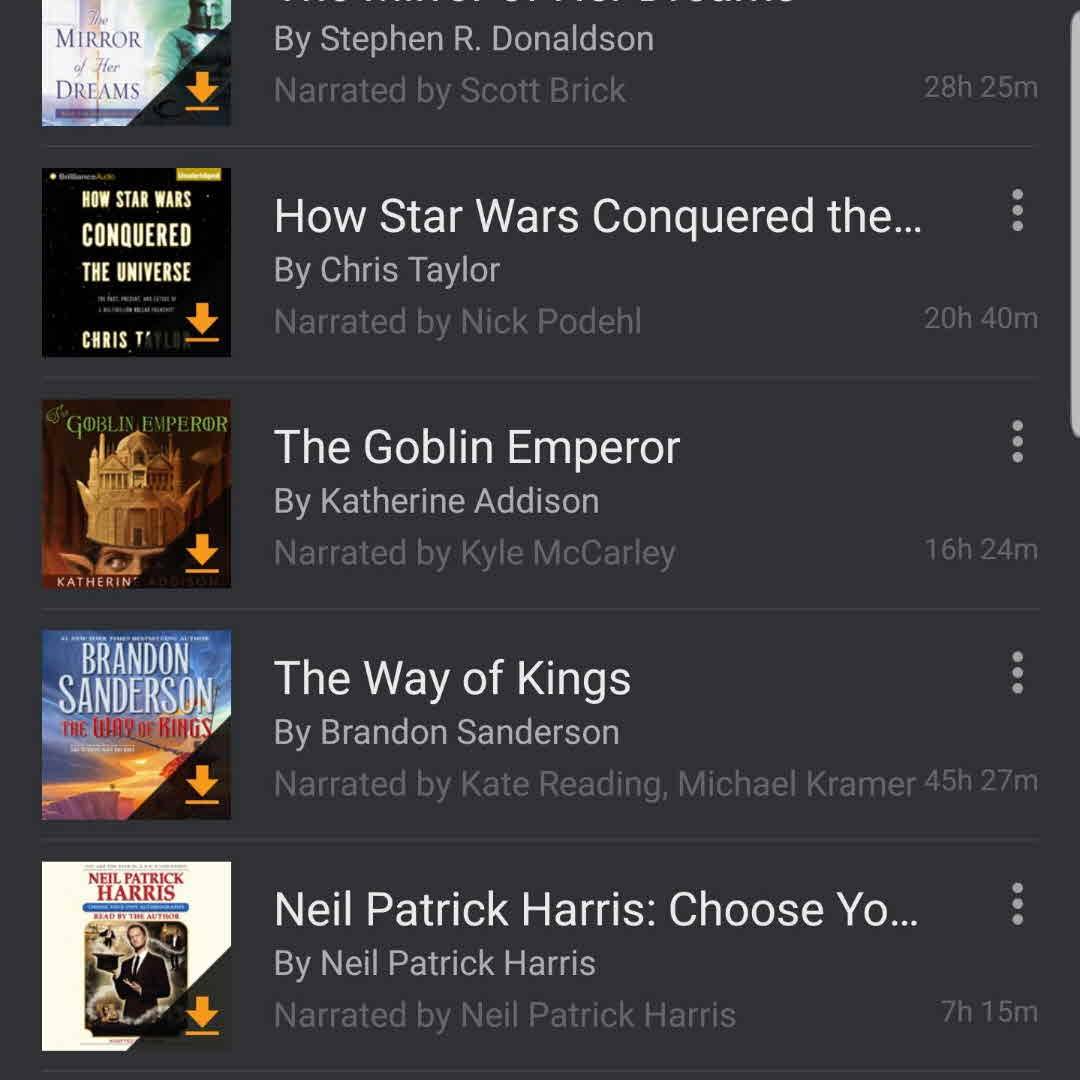Open book narrated by Scott Brick
This screenshot has height=1080, width=1080.
click(x=450, y=90)
